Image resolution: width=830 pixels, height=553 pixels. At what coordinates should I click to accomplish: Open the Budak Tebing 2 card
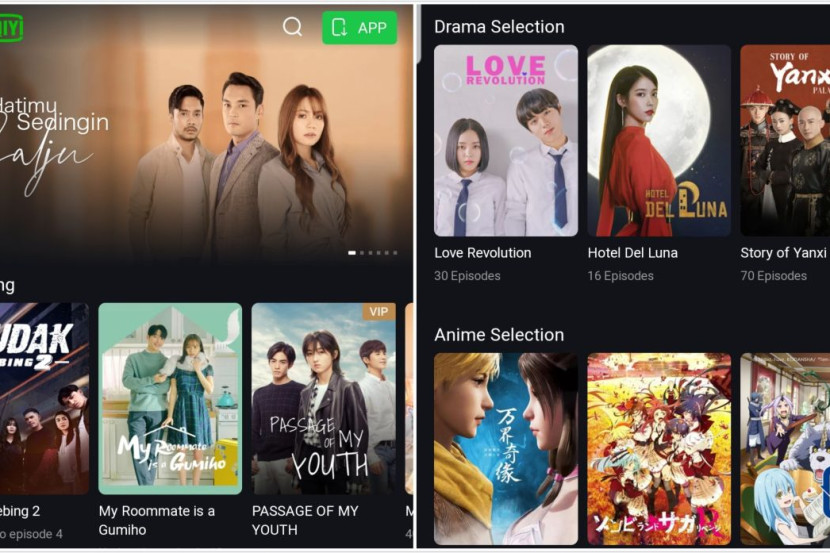pos(44,398)
